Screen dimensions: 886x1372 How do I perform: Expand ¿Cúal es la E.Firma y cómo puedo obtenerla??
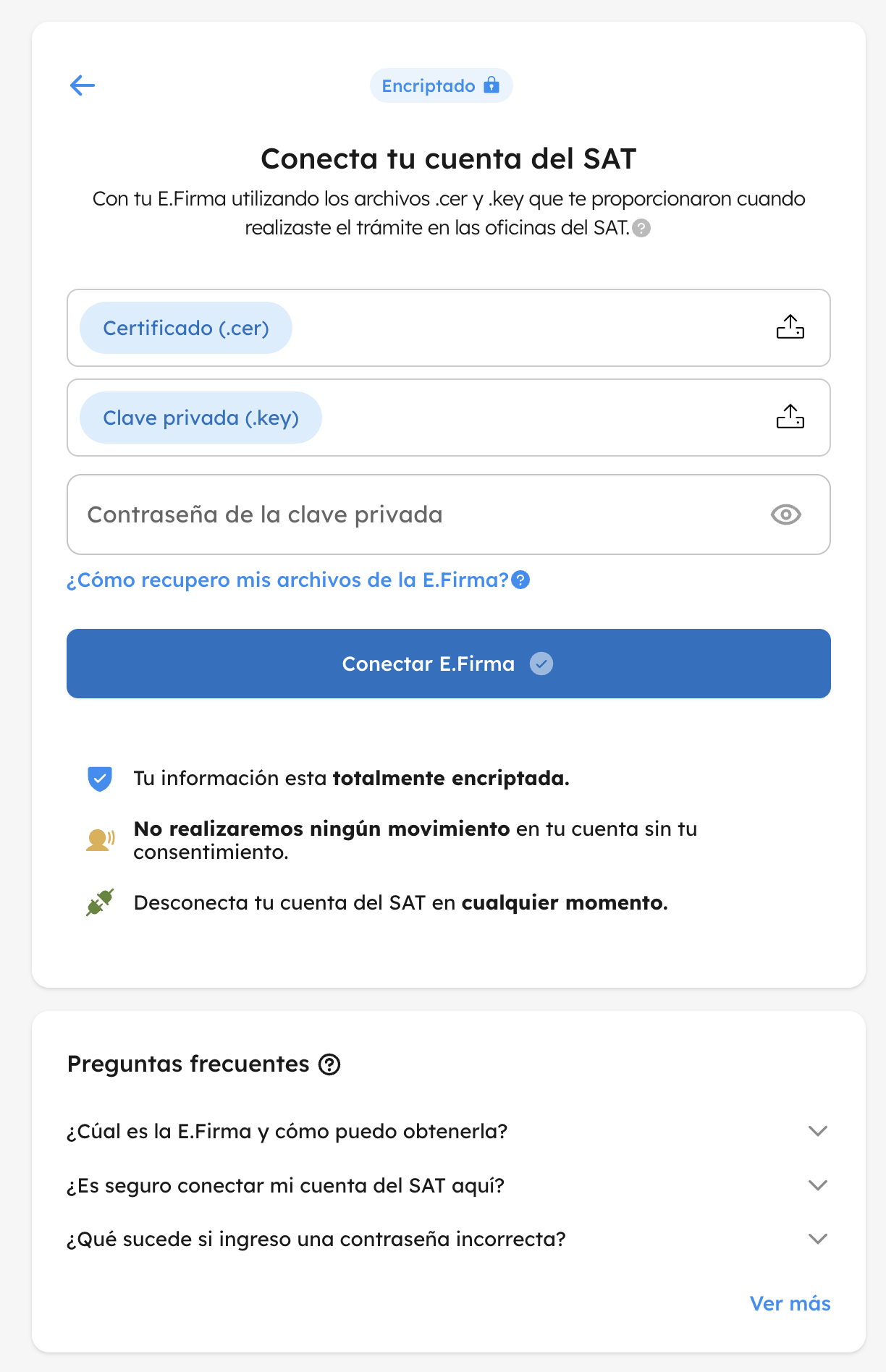817,1131
